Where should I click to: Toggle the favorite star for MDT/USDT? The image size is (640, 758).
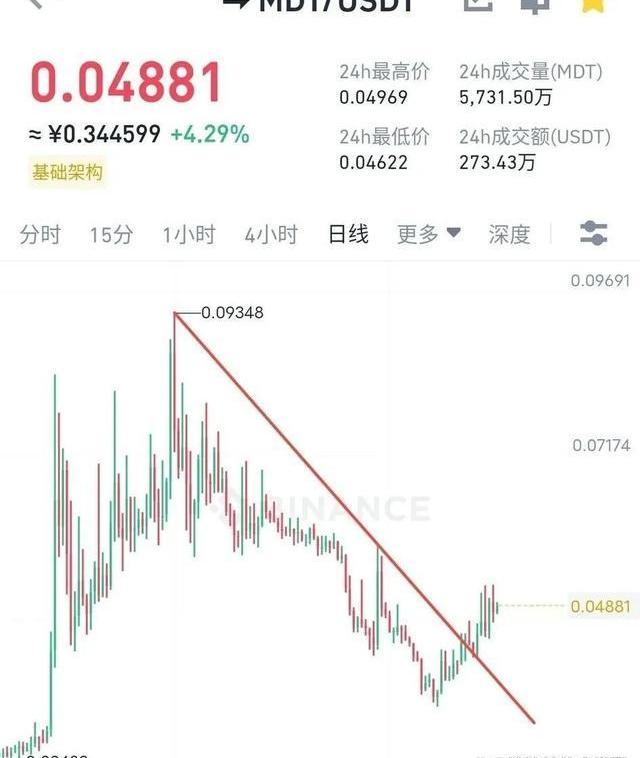coord(593,5)
